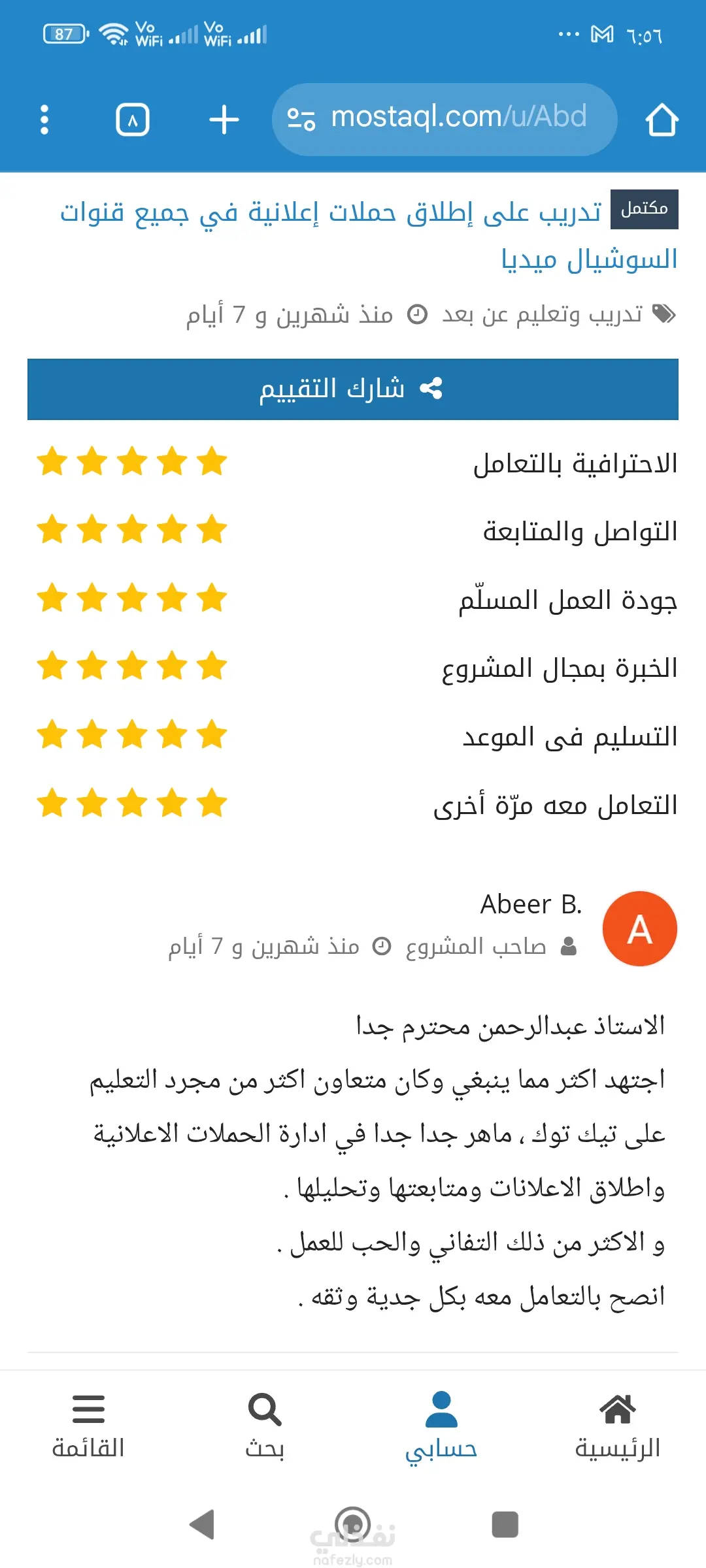
Task: Open a new browser tab
Action: click(224, 120)
